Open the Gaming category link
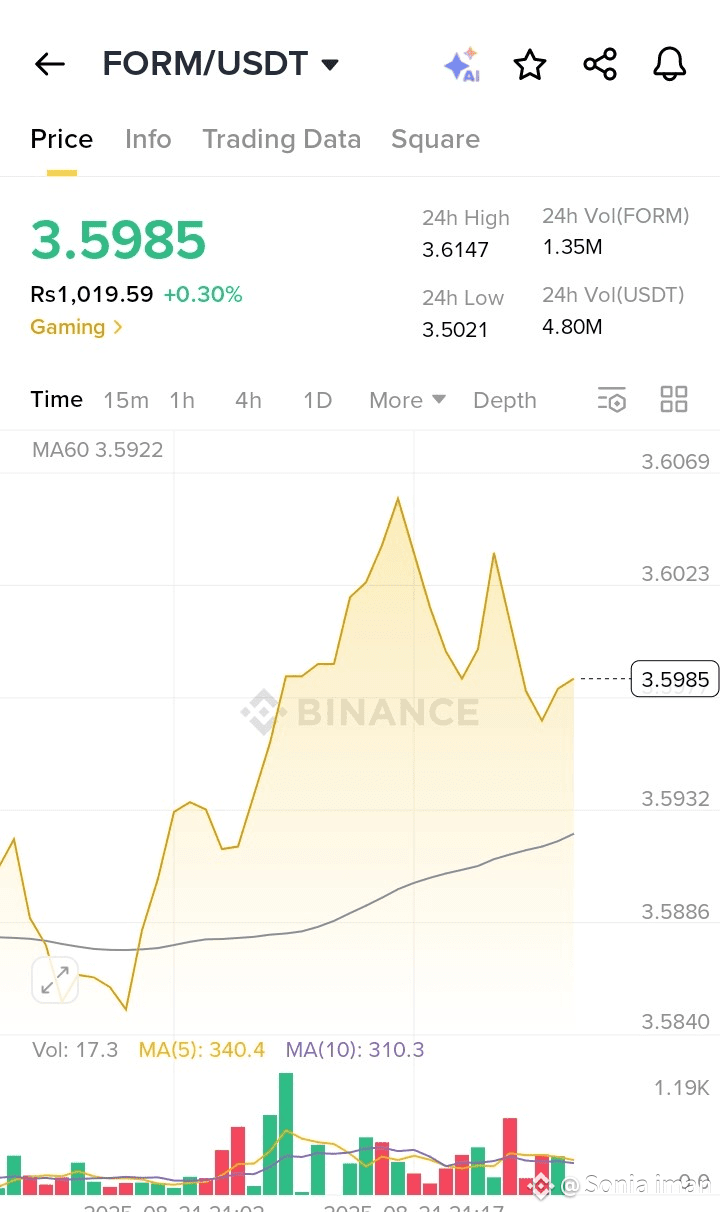Image resolution: width=720 pixels, height=1212 pixels. (x=77, y=327)
